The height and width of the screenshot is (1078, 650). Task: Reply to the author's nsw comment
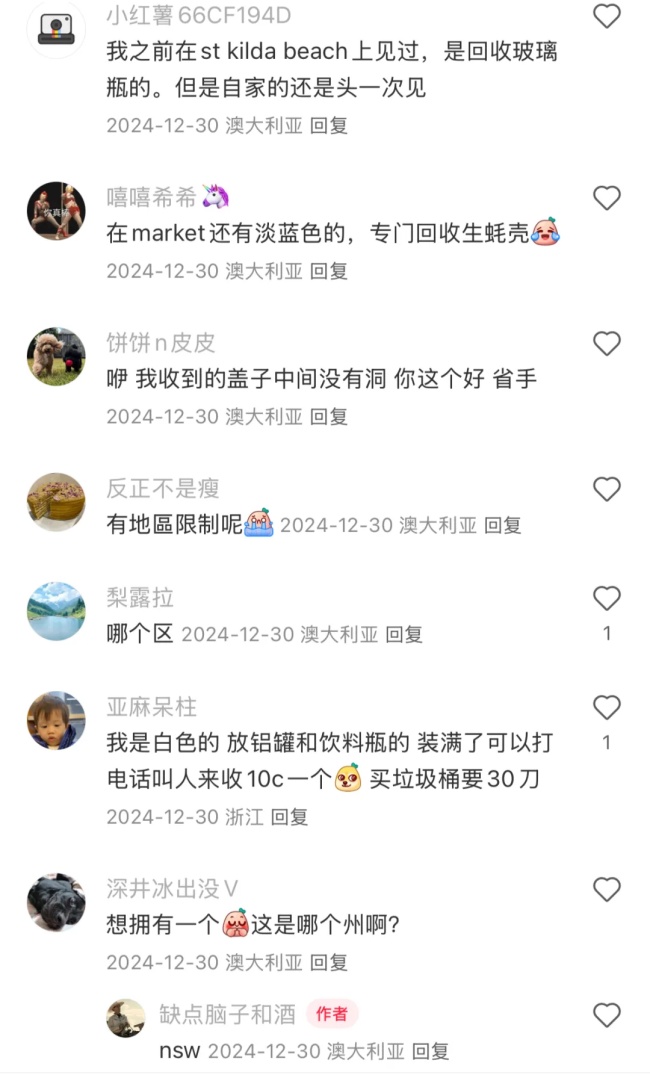click(x=430, y=1050)
